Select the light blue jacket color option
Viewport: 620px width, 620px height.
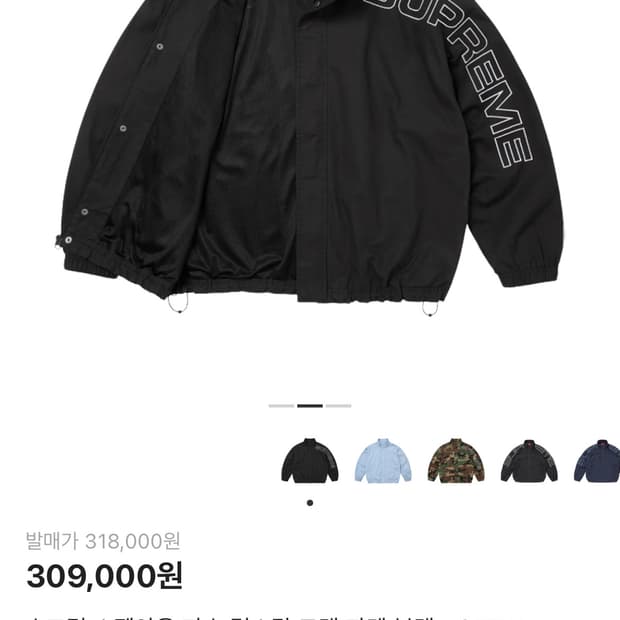tap(383, 461)
